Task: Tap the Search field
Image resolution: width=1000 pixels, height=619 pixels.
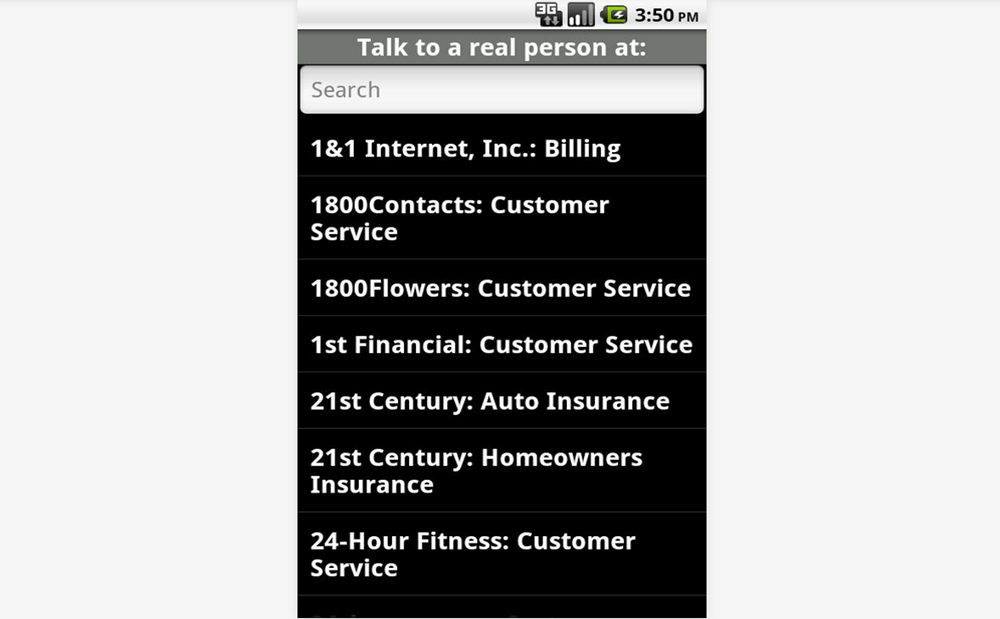Action: [x=501, y=90]
